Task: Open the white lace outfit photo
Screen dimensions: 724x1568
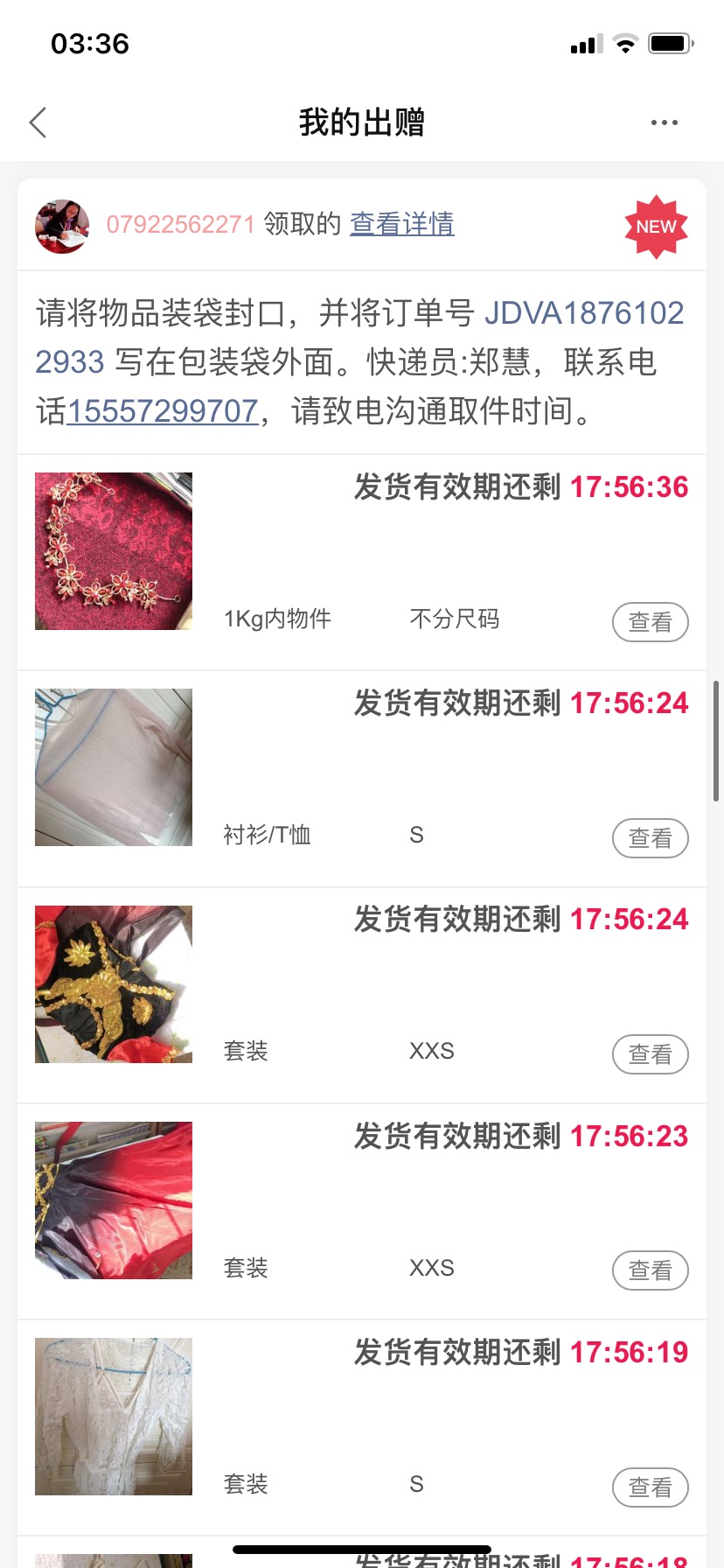Action: [x=114, y=1417]
